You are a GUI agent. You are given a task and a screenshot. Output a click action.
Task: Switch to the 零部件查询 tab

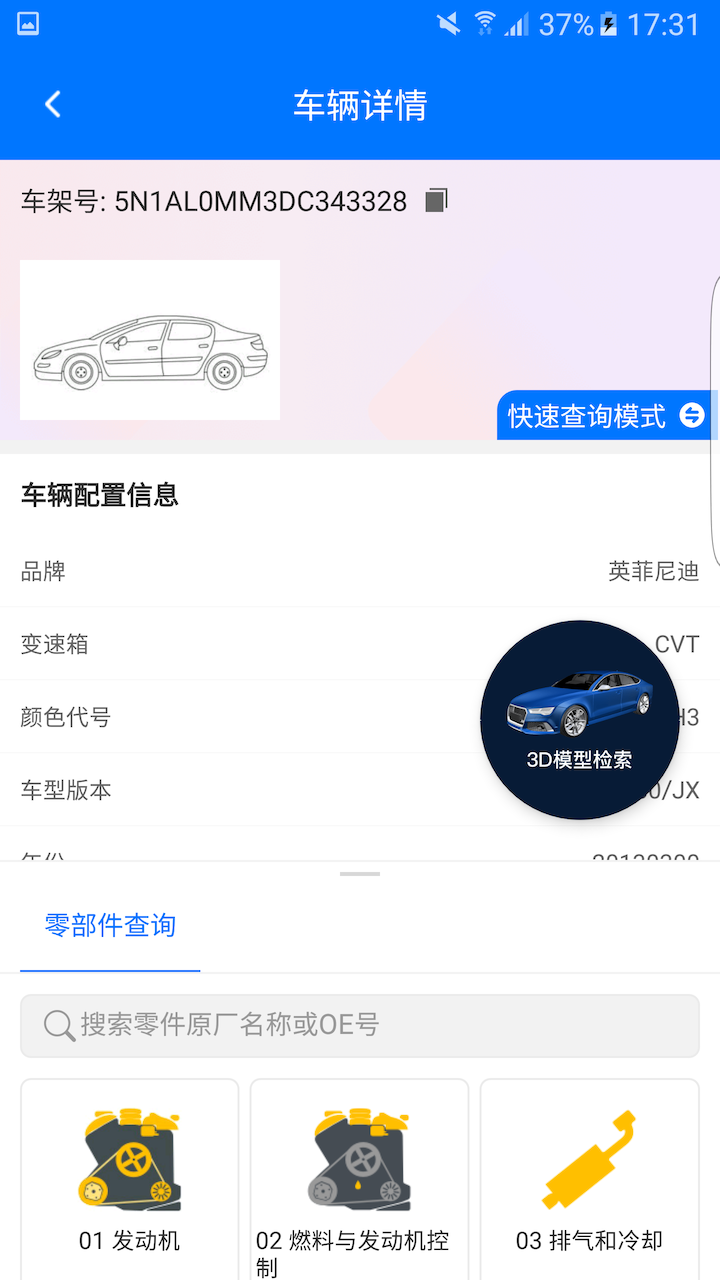coord(110,926)
